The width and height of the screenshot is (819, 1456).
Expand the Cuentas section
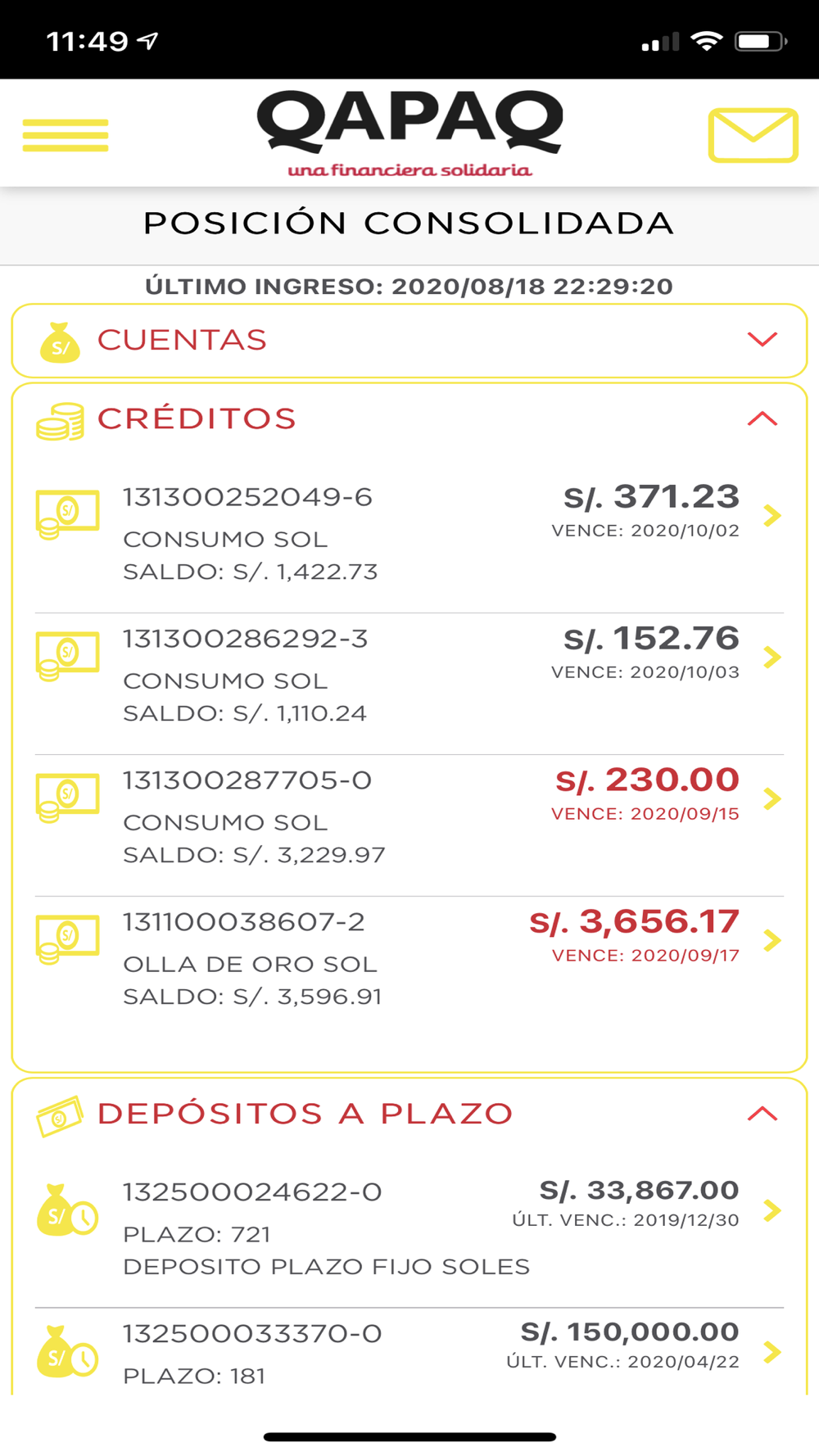pos(409,340)
